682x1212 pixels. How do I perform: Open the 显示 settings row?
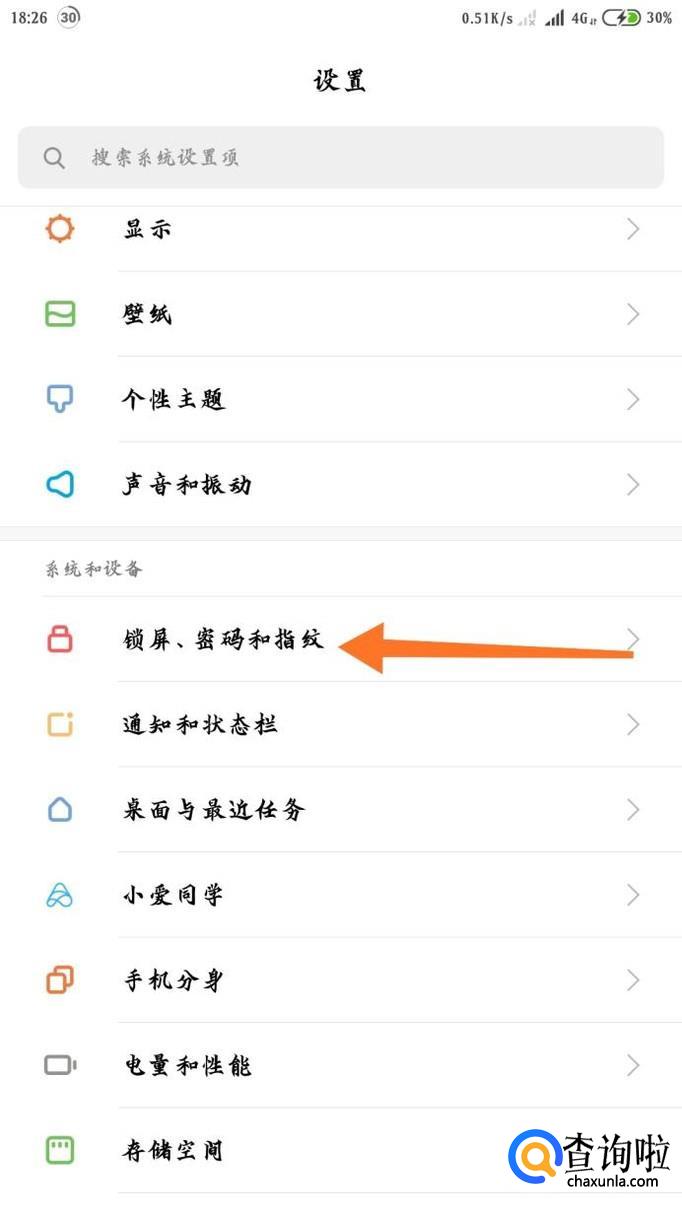(x=341, y=230)
